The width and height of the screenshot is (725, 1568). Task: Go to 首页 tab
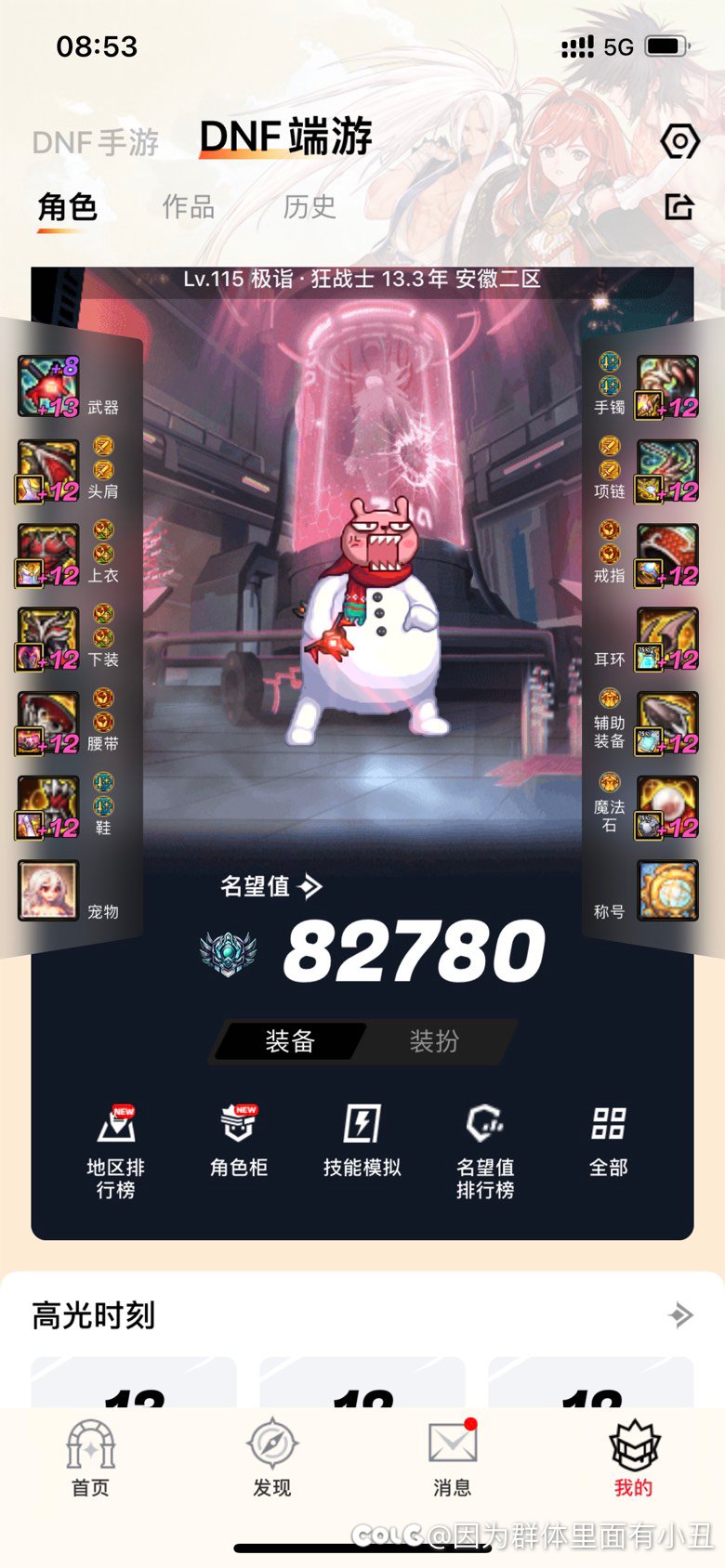click(x=91, y=1457)
